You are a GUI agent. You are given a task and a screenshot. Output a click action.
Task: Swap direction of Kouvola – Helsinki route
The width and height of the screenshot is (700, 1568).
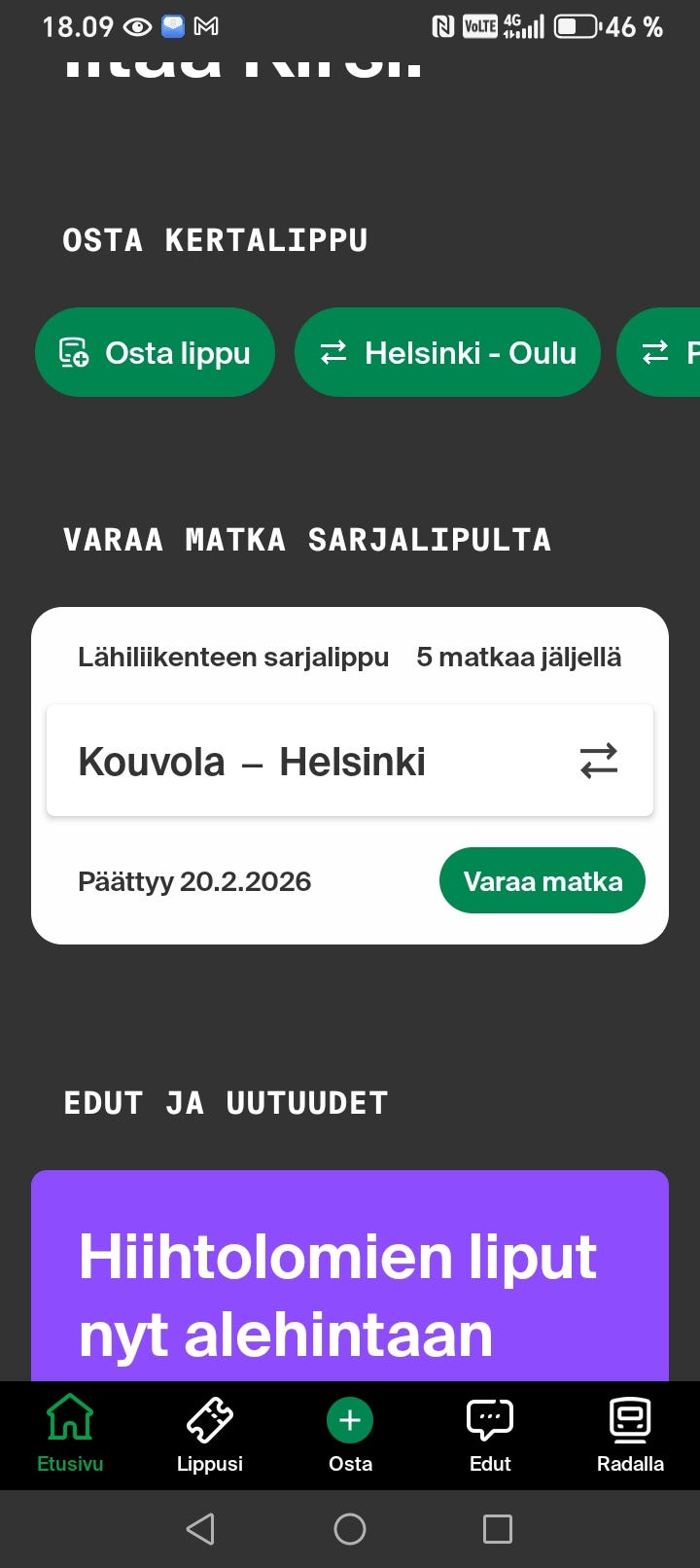(600, 761)
